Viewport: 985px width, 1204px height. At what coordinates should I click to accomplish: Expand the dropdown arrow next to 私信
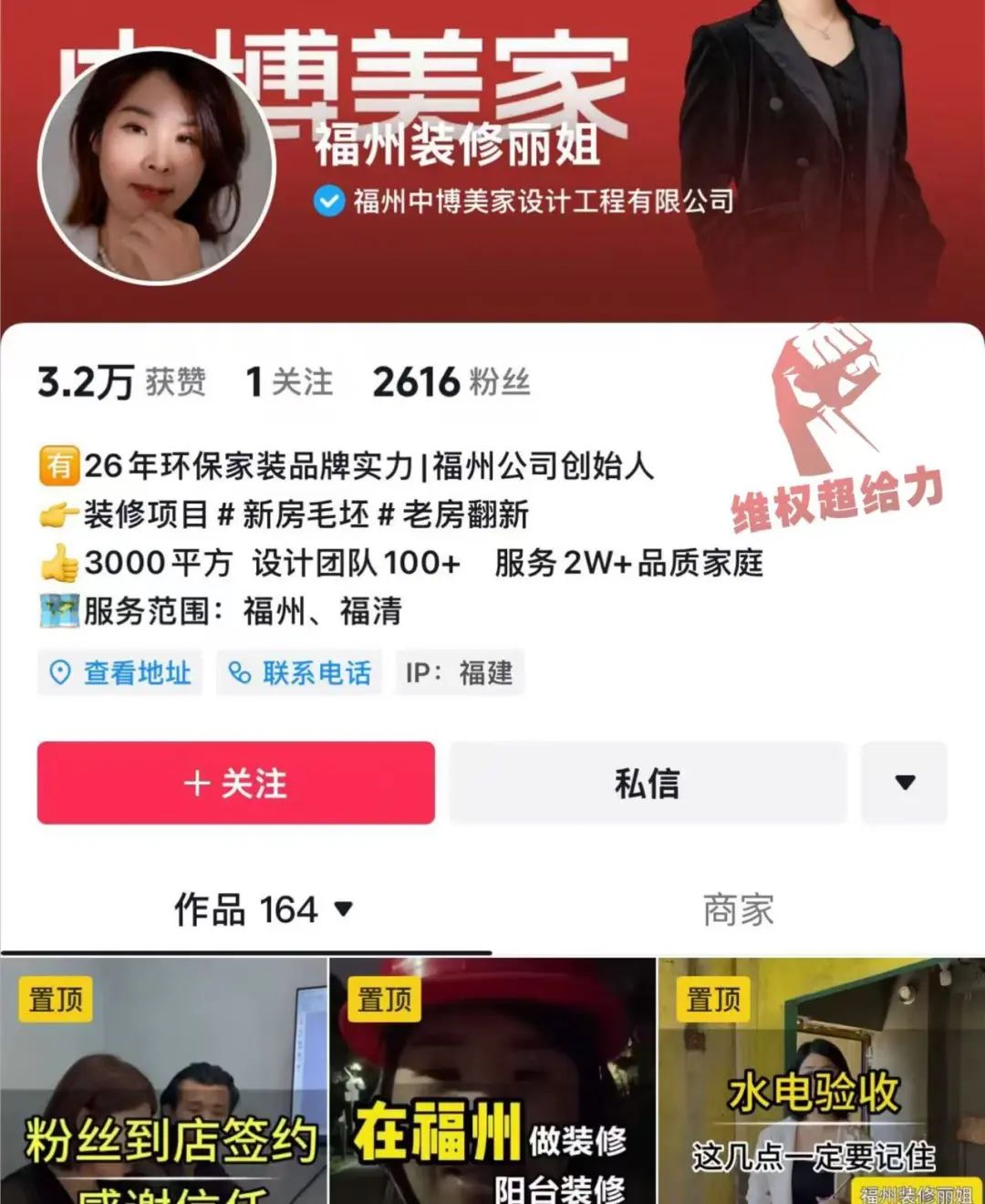coord(904,783)
